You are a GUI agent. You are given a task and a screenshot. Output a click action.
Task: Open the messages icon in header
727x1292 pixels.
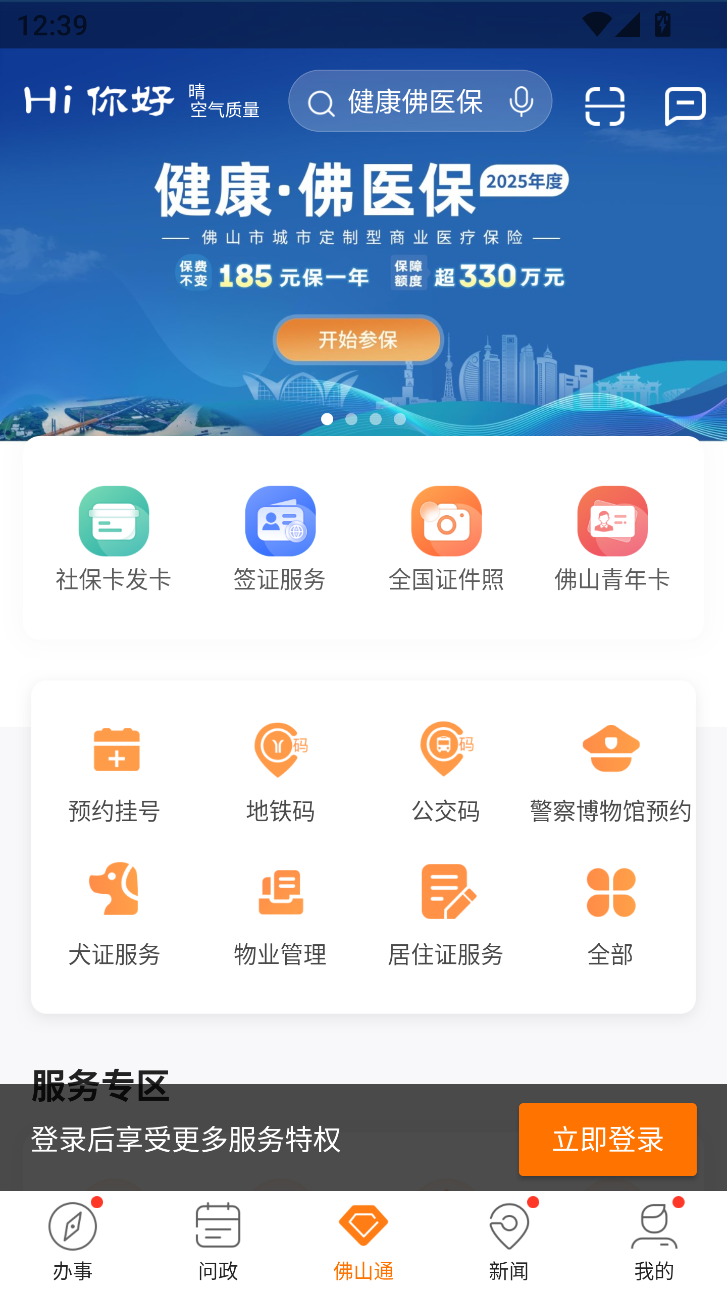click(x=685, y=105)
